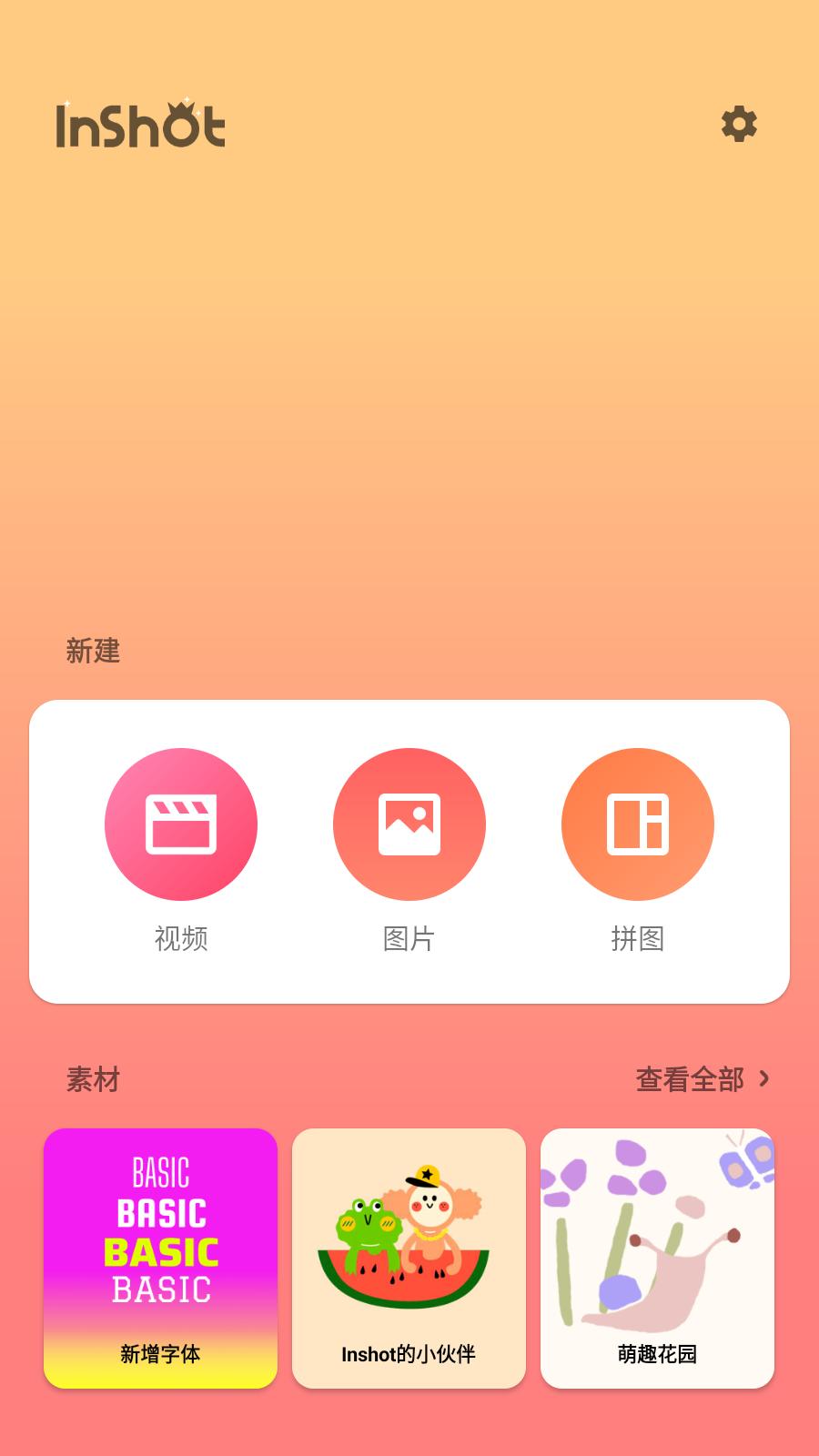Tap 视频 text label to start video
819x1456 pixels.
[x=181, y=940]
